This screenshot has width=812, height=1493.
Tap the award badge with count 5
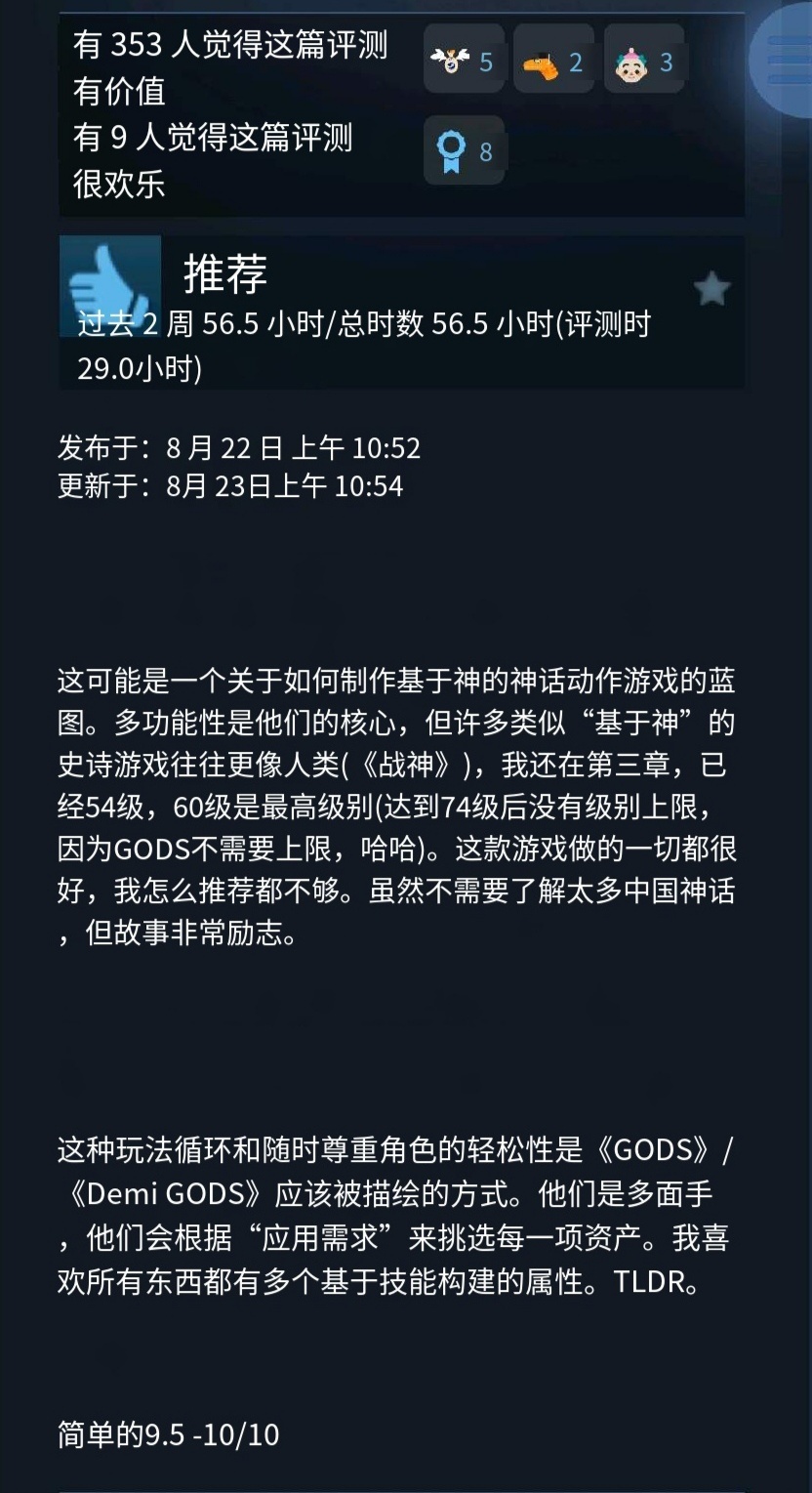(x=464, y=62)
